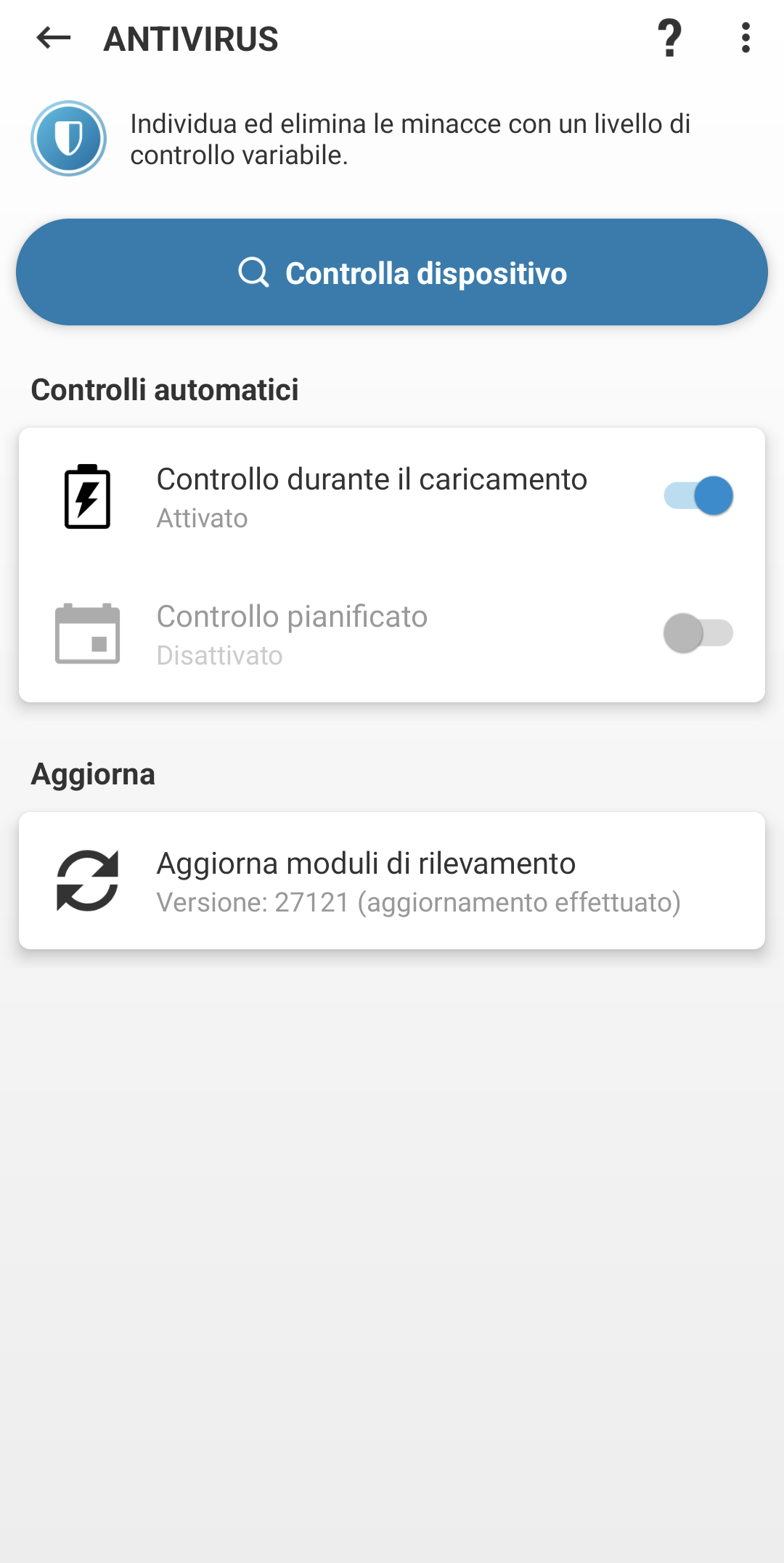
Task: Tap the ANTIVIRUS title text
Action: point(192,39)
